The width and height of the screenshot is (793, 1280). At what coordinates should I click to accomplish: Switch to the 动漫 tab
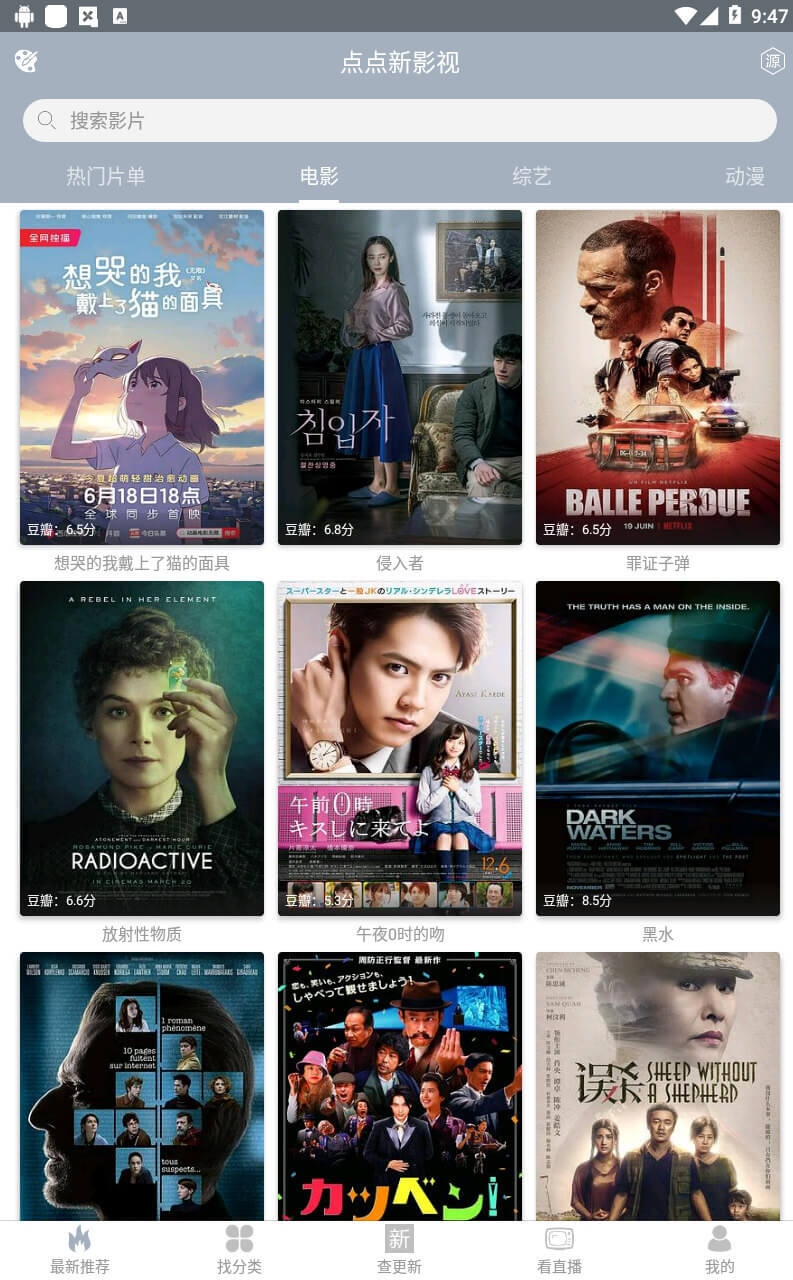(745, 177)
